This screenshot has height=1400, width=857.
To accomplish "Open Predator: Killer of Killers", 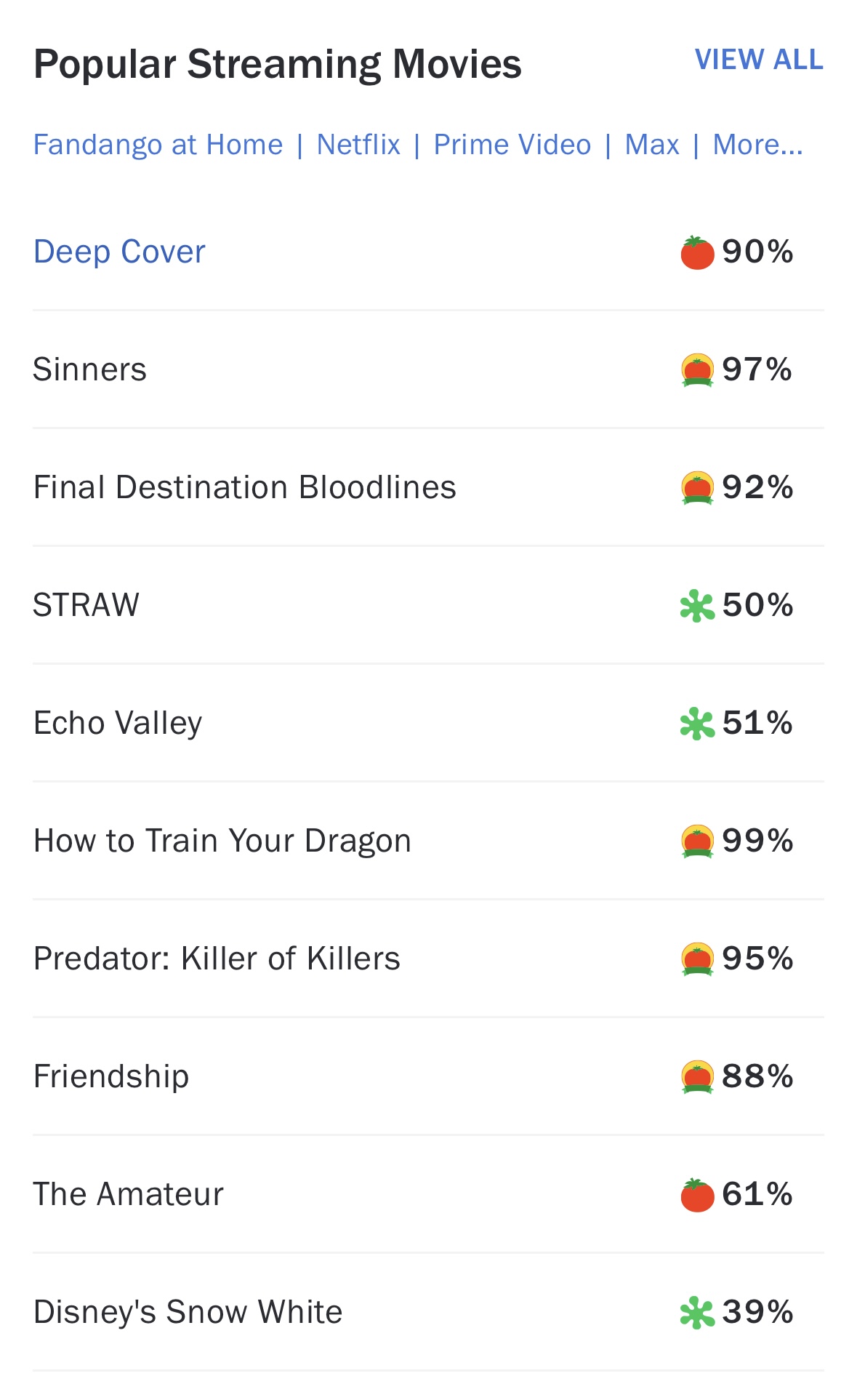I will [x=428, y=959].
